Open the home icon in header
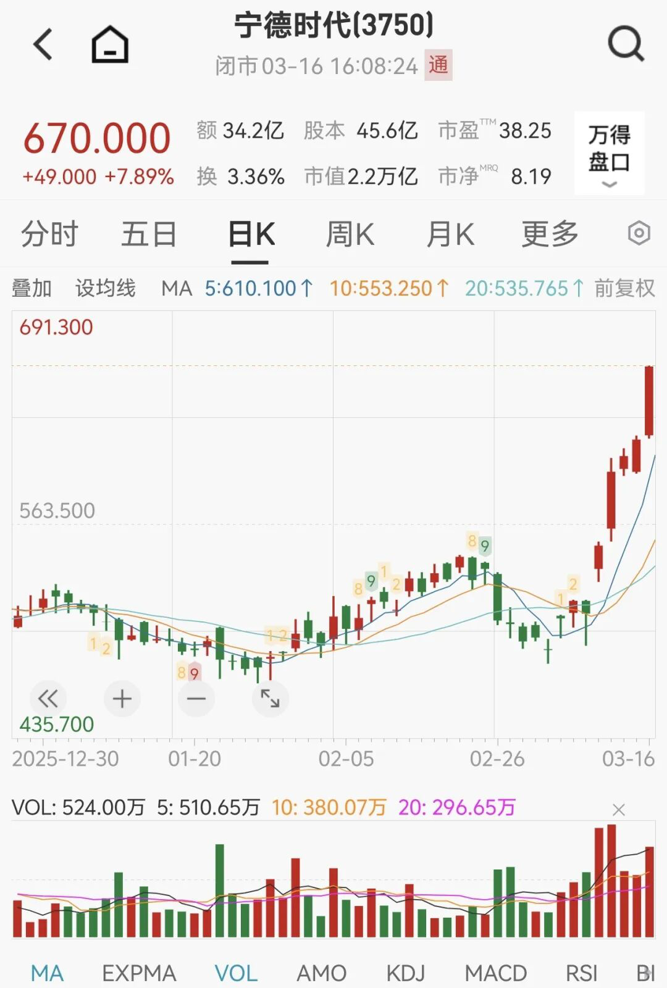 pyautogui.click(x=110, y=45)
